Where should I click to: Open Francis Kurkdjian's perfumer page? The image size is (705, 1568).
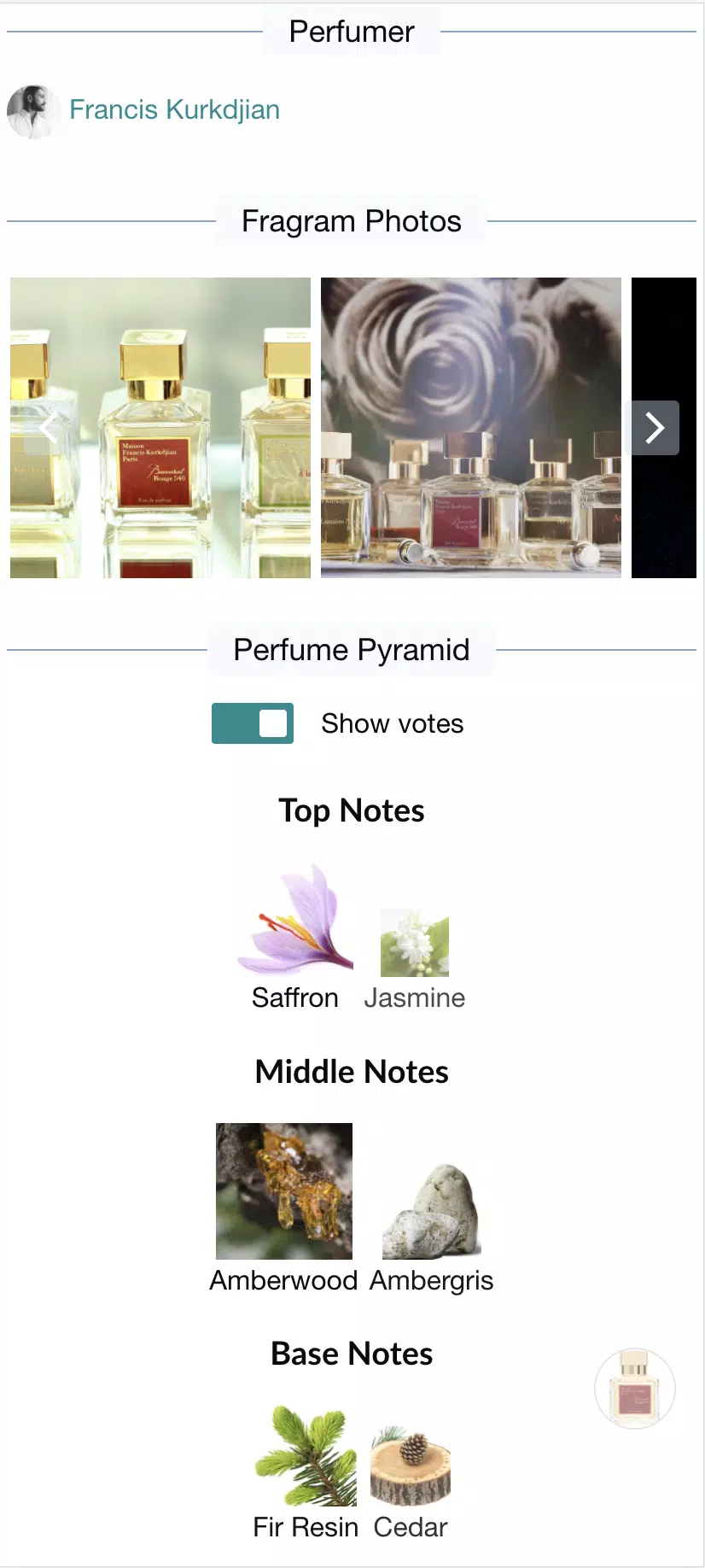[x=175, y=109]
